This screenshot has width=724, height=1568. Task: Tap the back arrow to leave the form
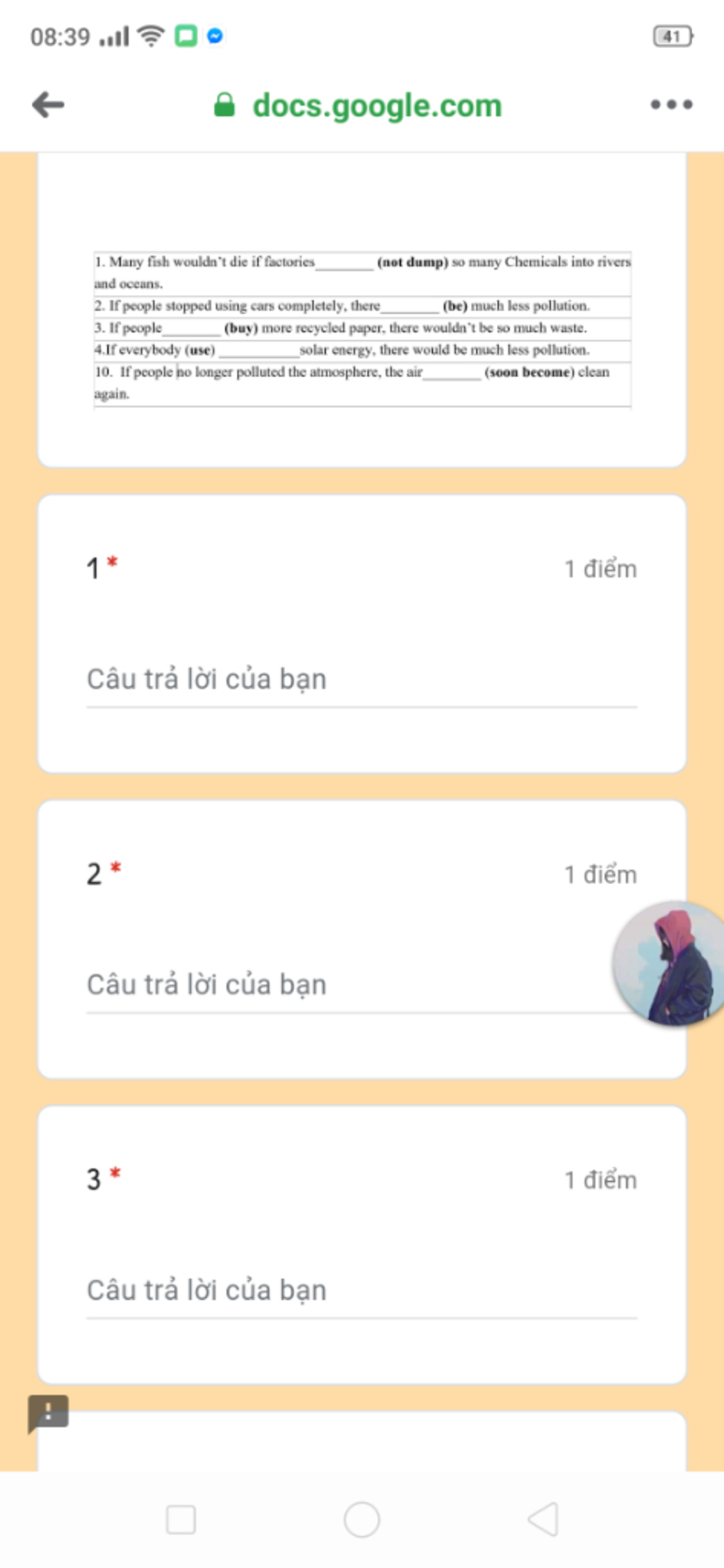48,104
